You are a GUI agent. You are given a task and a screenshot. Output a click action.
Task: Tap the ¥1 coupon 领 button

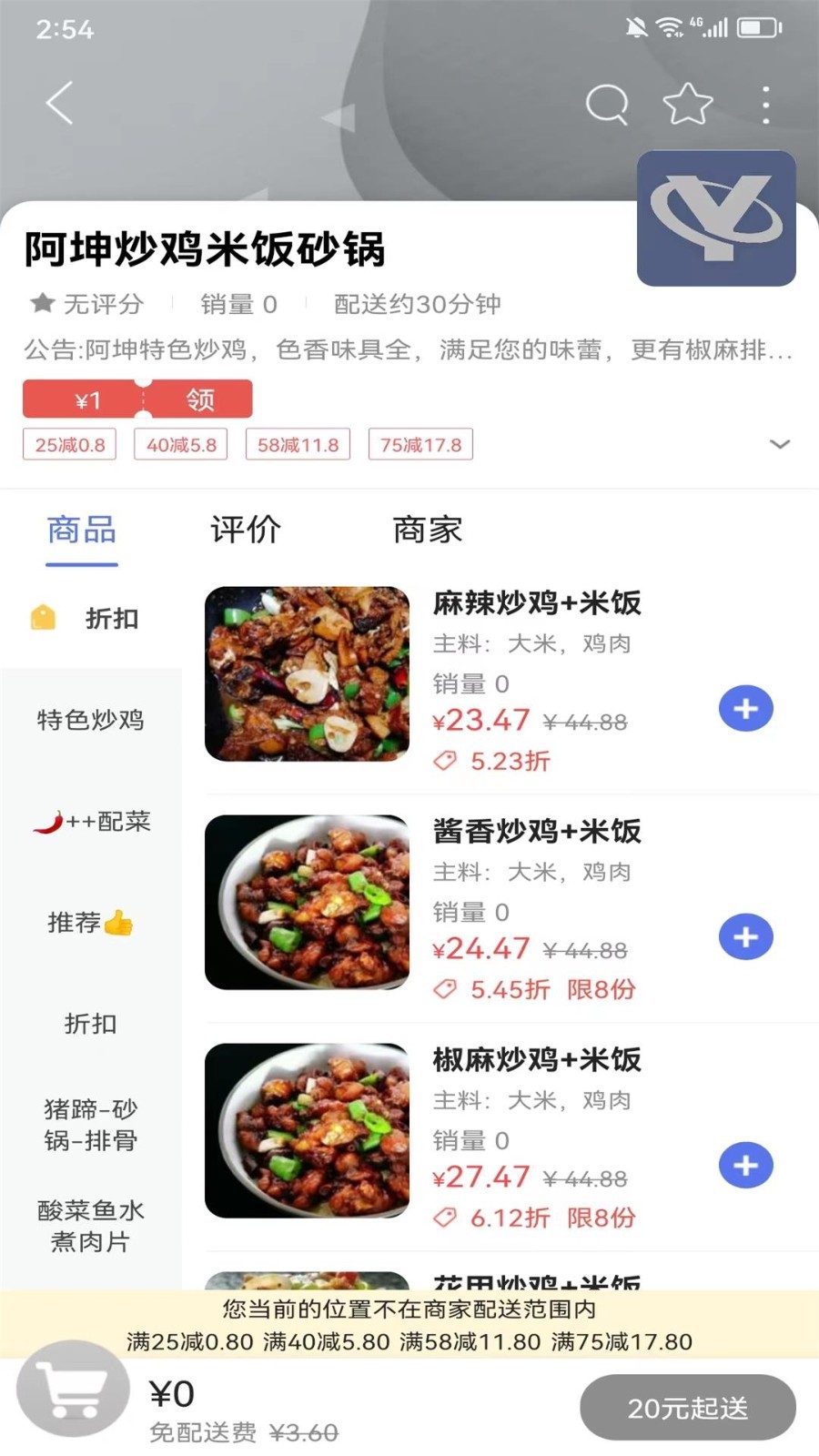pyautogui.click(x=200, y=399)
